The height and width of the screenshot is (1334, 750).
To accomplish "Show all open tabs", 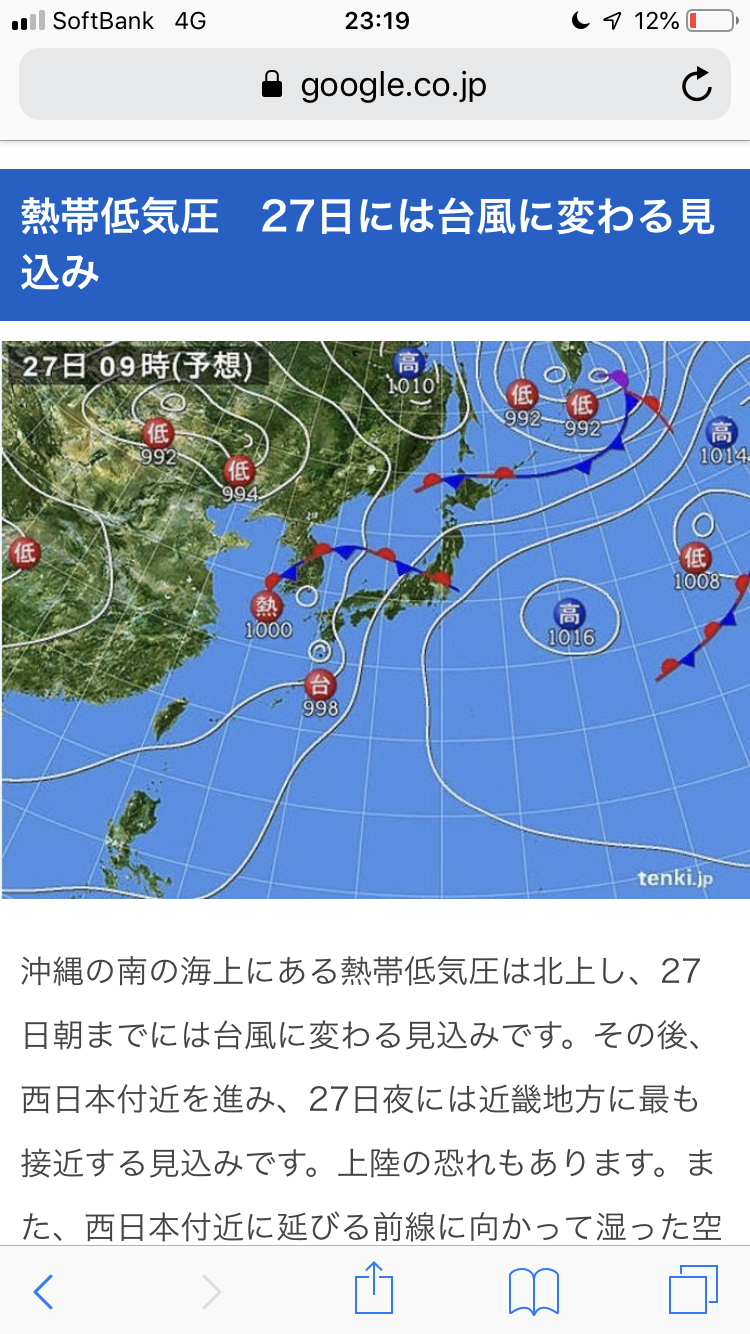I will point(693,1290).
